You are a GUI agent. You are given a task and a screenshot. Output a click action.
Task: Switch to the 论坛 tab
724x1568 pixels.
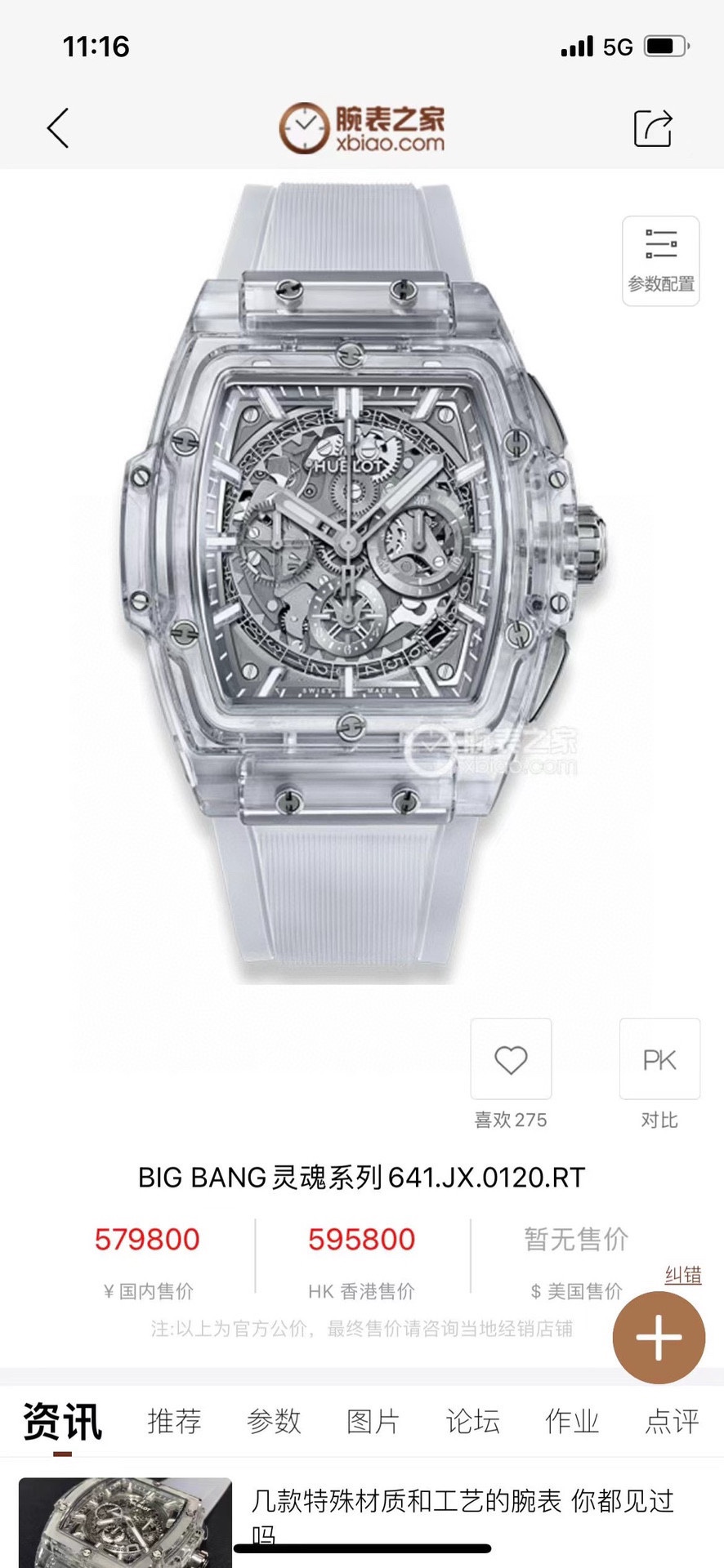point(472,1422)
